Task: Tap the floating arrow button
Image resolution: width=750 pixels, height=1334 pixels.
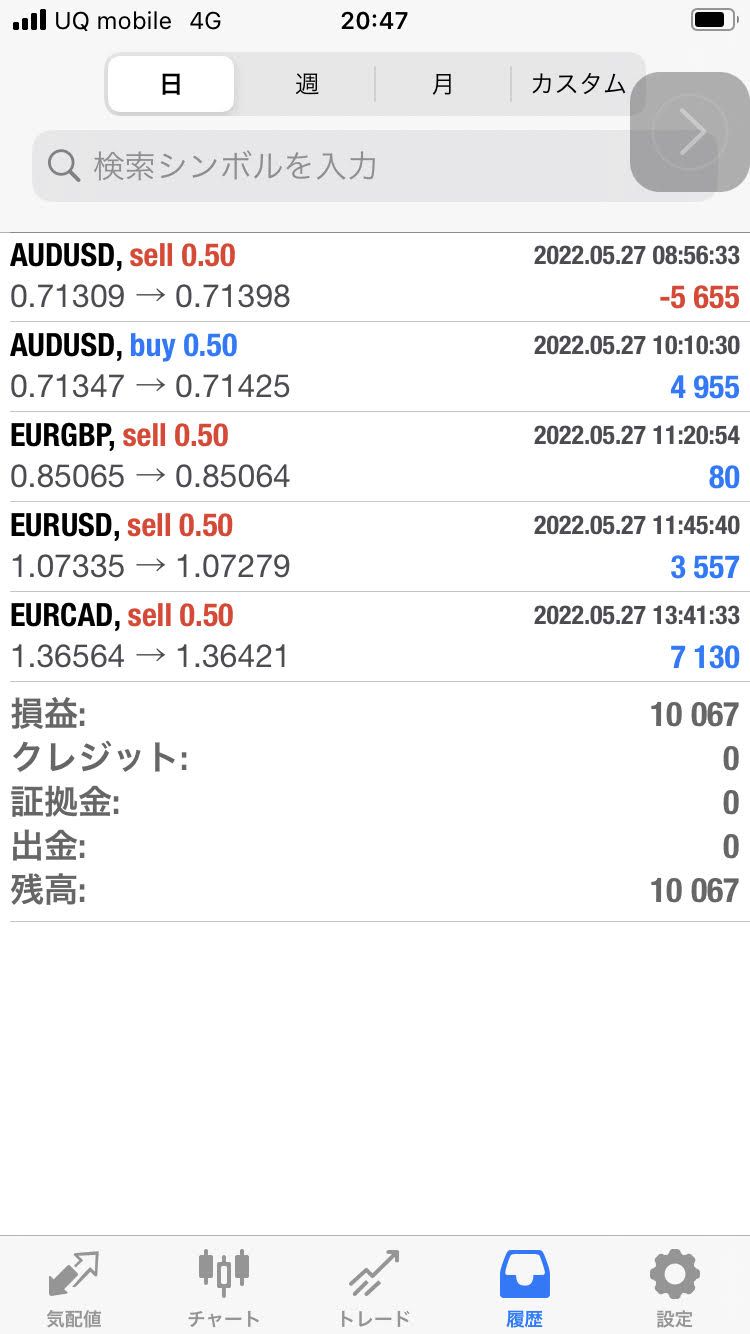Action: click(690, 132)
